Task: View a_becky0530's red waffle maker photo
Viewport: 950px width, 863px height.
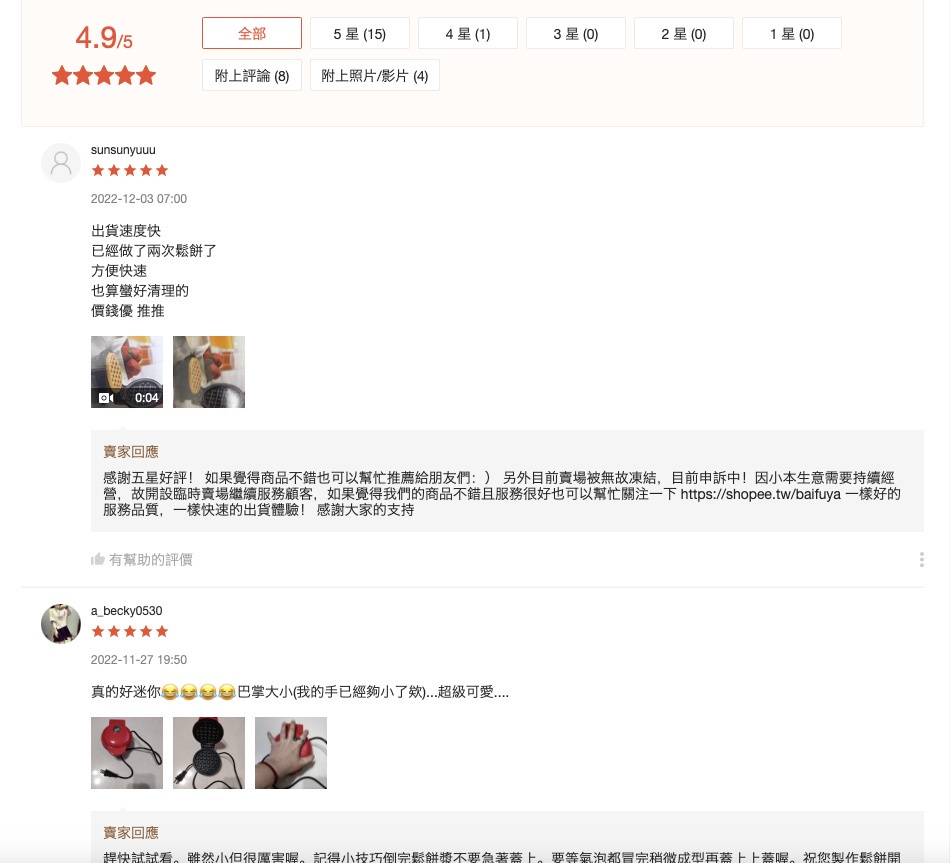Action: point(127,753)
